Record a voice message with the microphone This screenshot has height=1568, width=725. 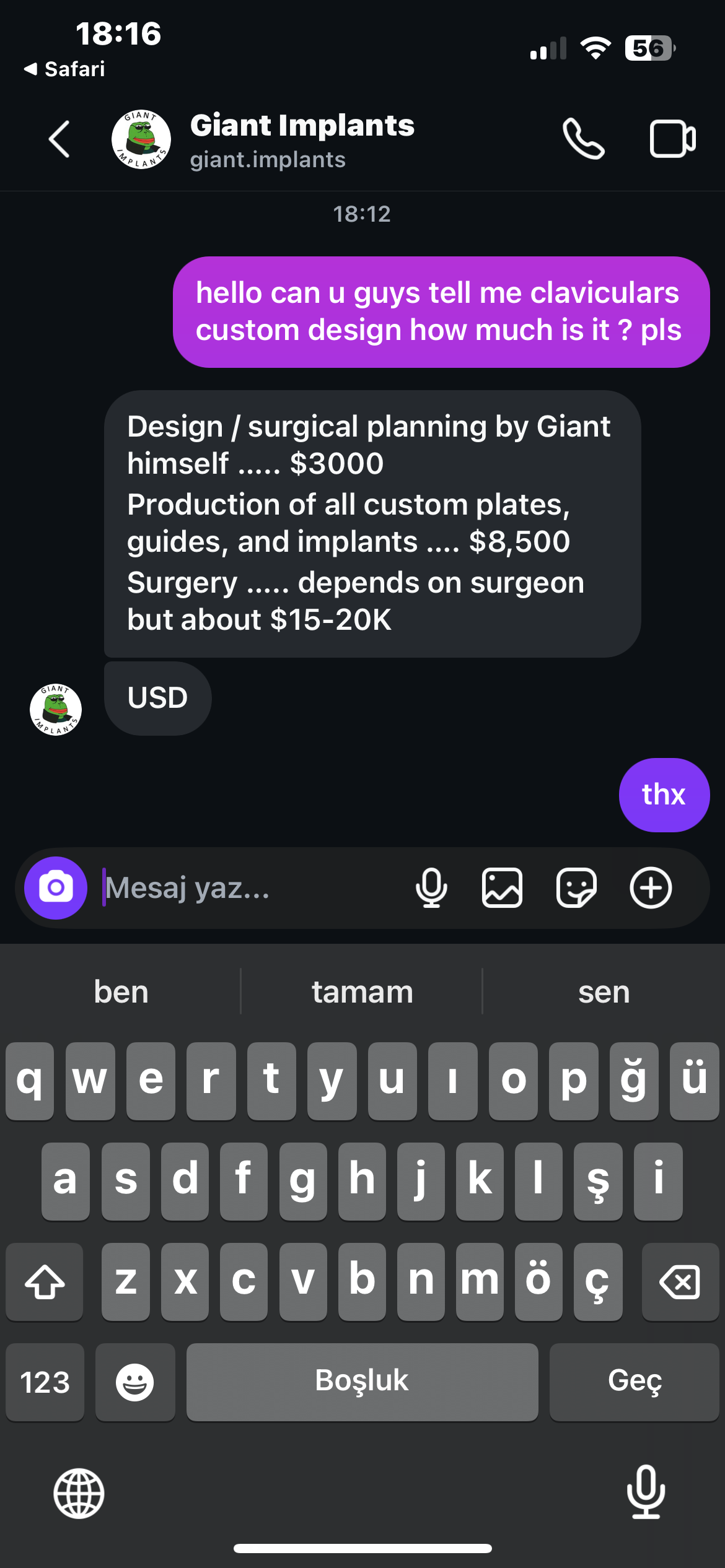point(431,888)
